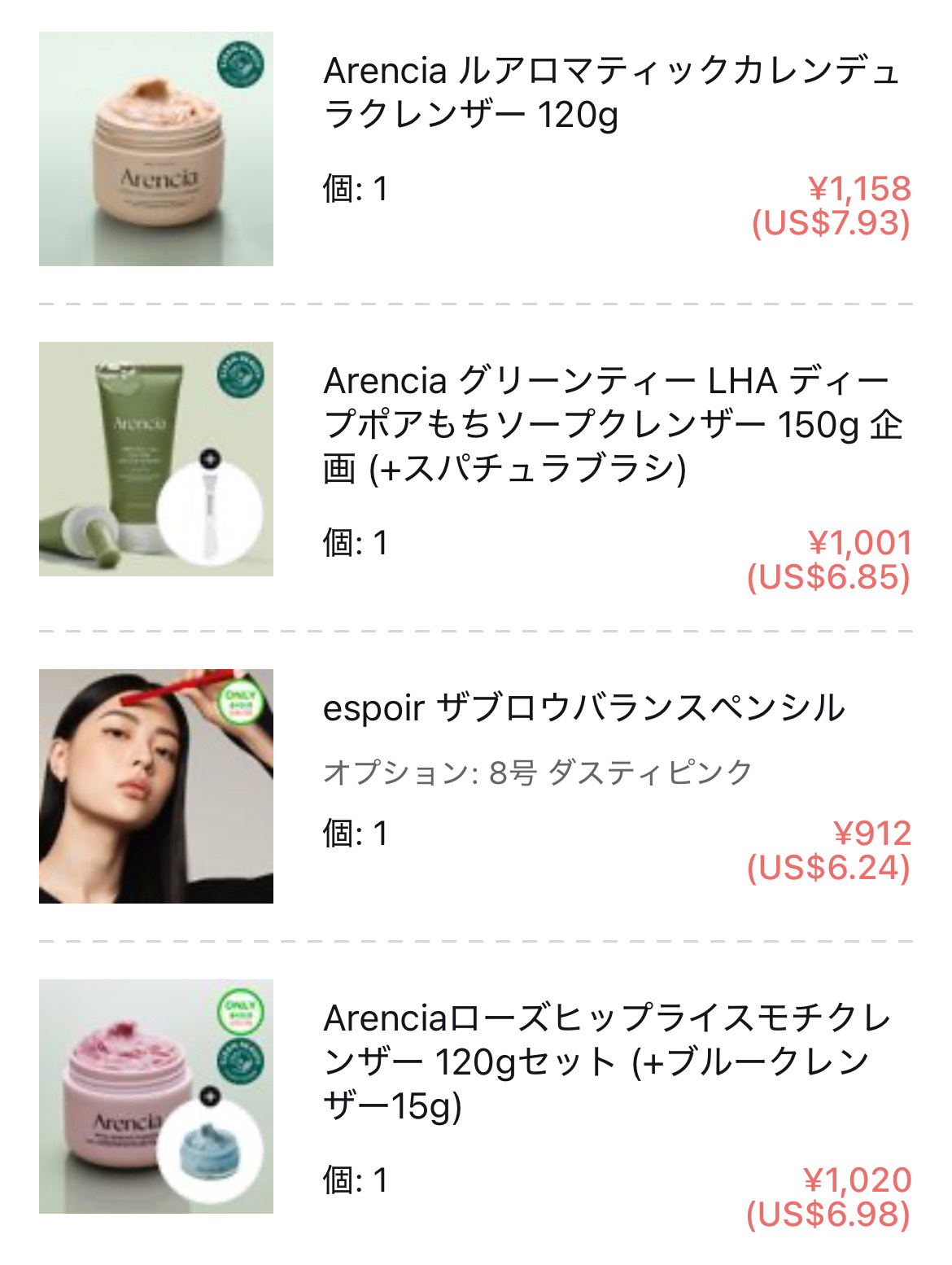
Task: View the Arencia グリーンティー LHA ディープポア cleanser
Action: click(612, 424)
